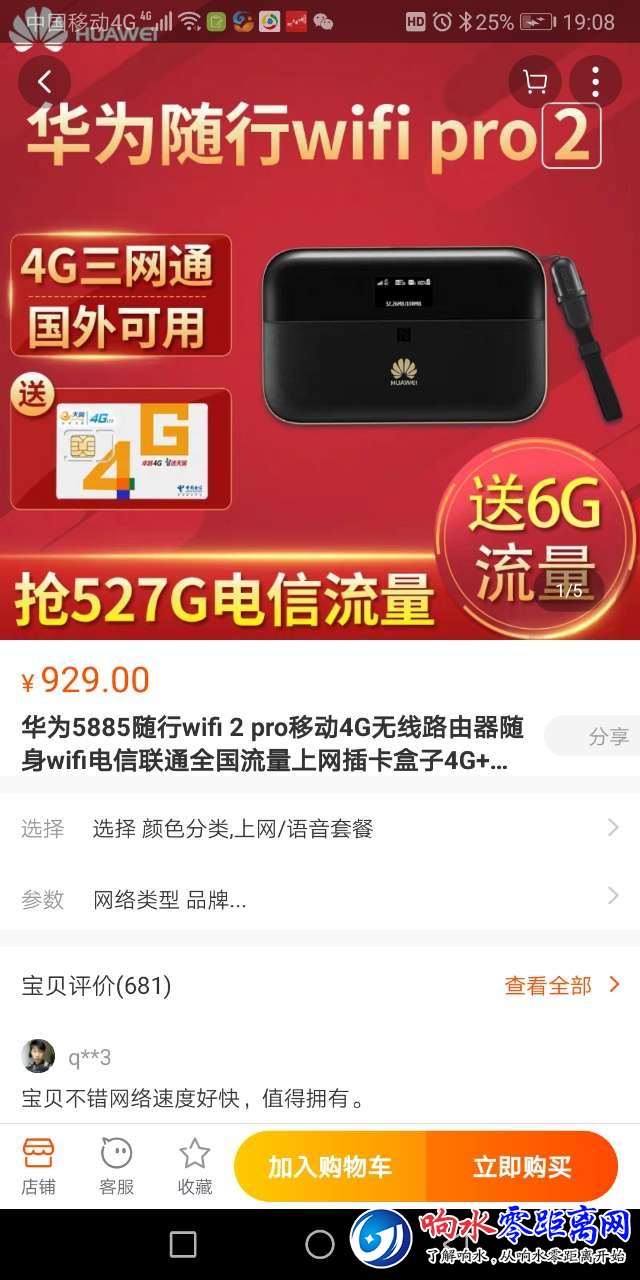
Task: Go back from the product page
Action: [x=44, y=82]
